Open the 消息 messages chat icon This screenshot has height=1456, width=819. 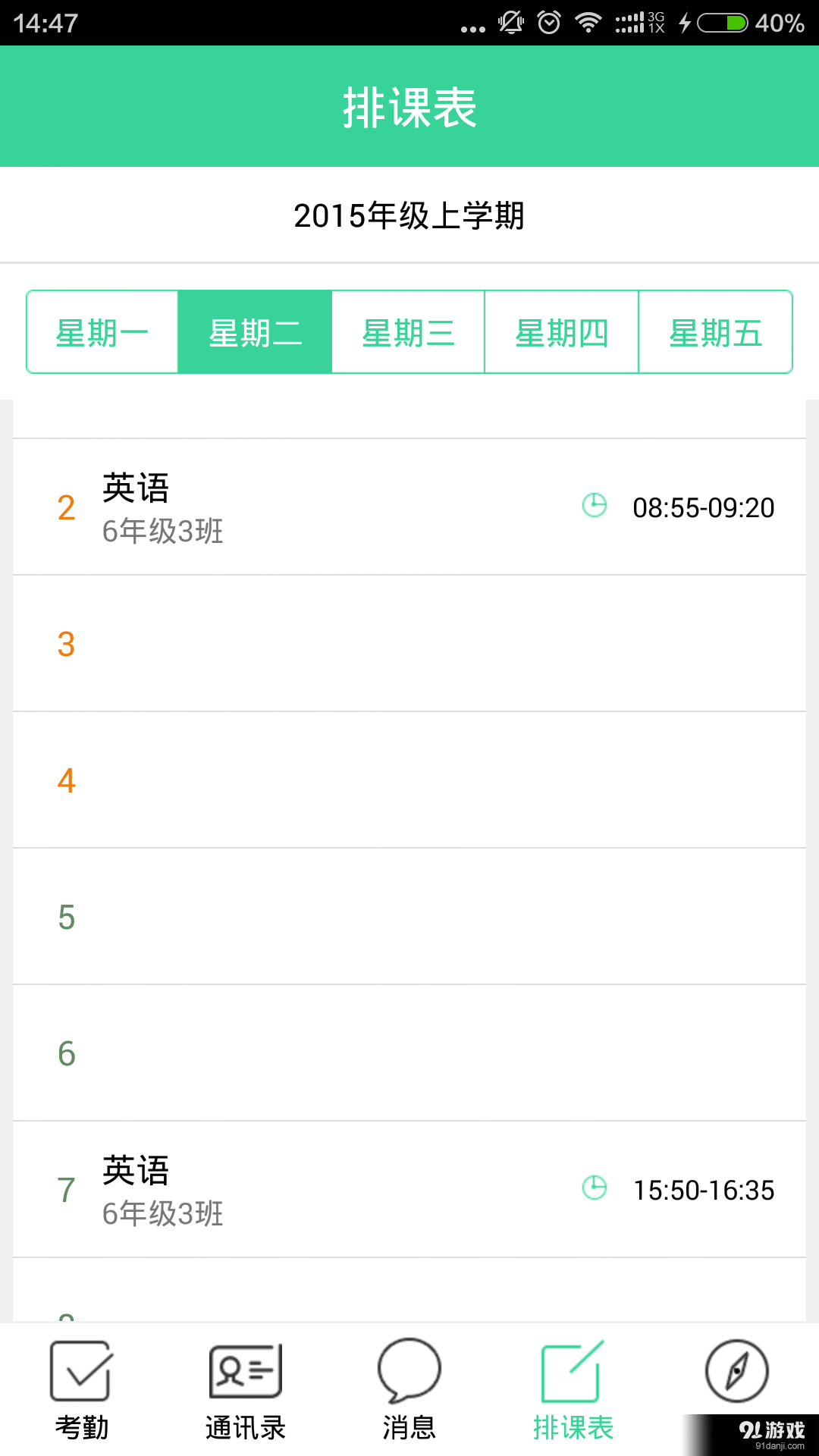pyautogui.click(x=408, y=1380)
